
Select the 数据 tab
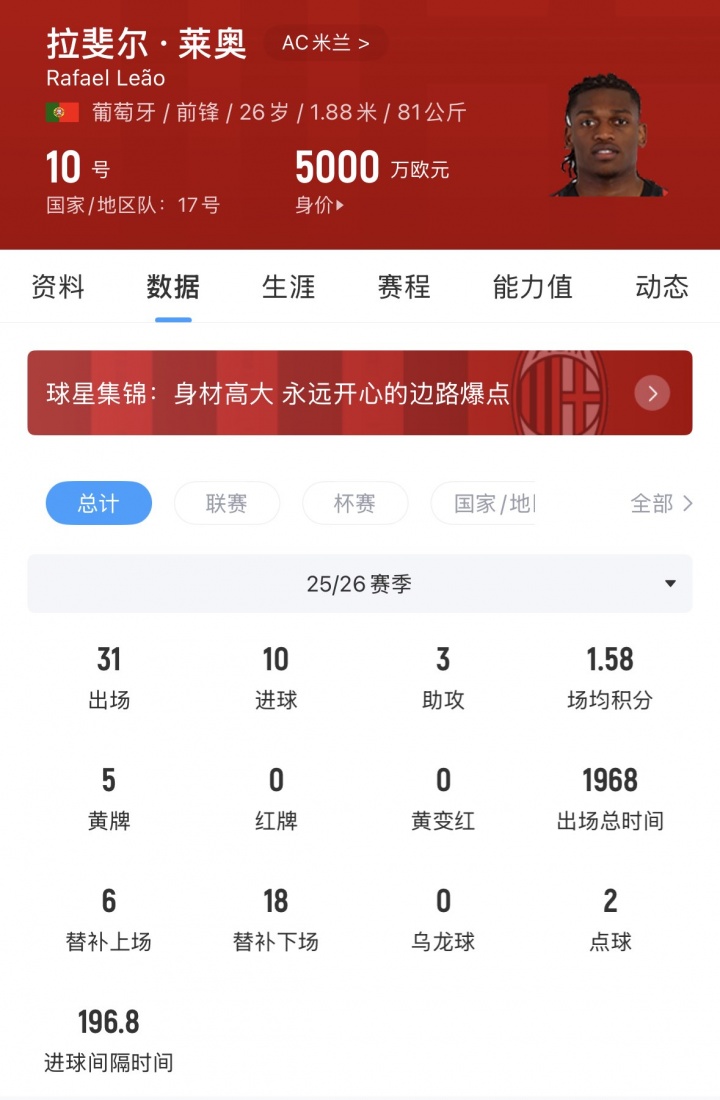173,287
